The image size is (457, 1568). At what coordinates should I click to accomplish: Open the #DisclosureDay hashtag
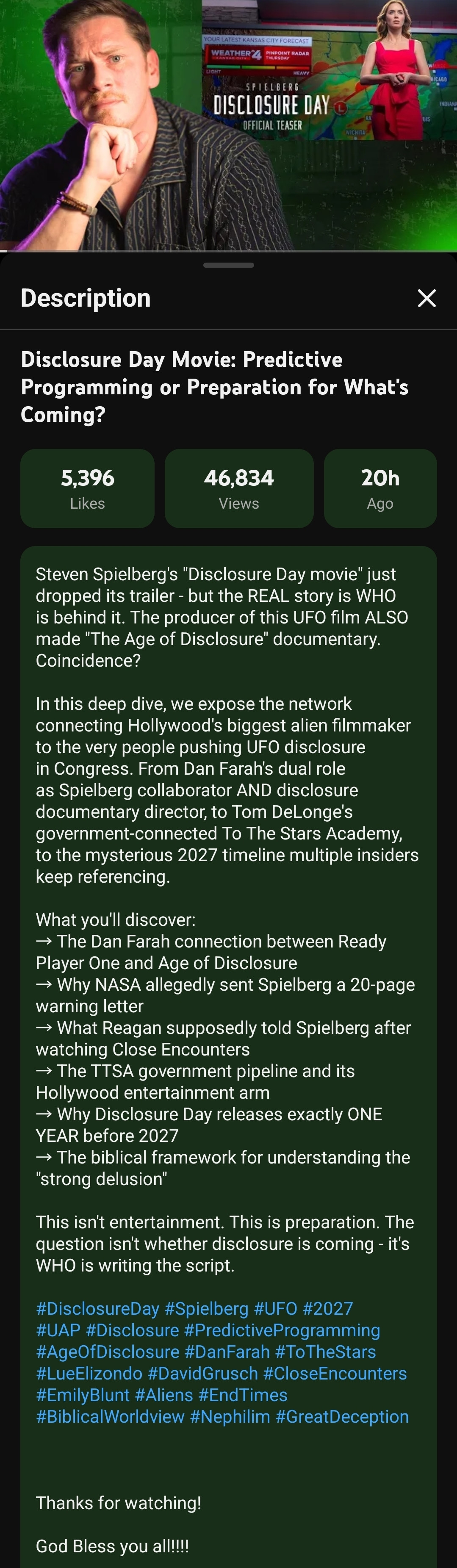pyautogui.click(x=97, y=1309)
